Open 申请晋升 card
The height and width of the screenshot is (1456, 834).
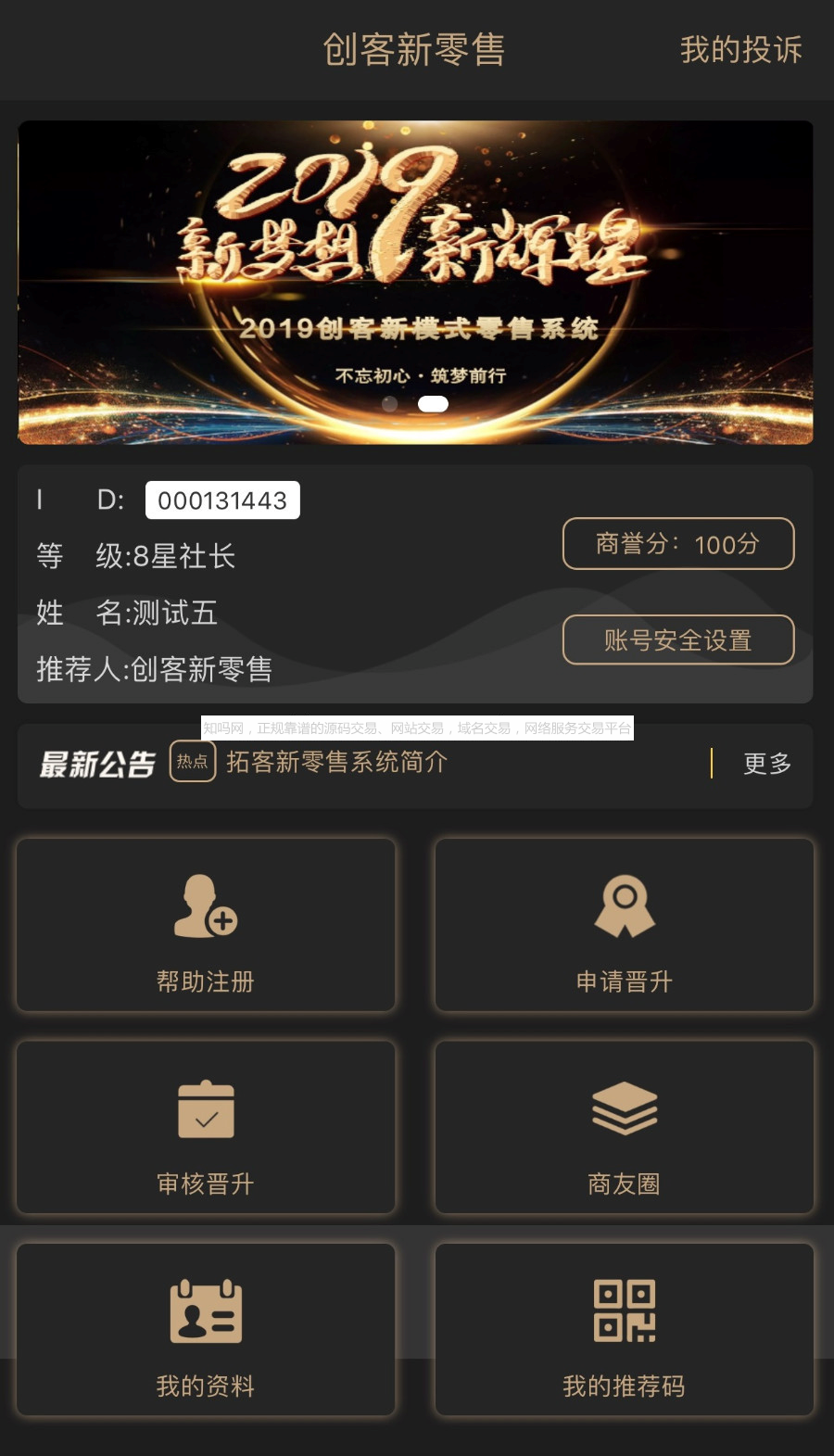(624, 925)
